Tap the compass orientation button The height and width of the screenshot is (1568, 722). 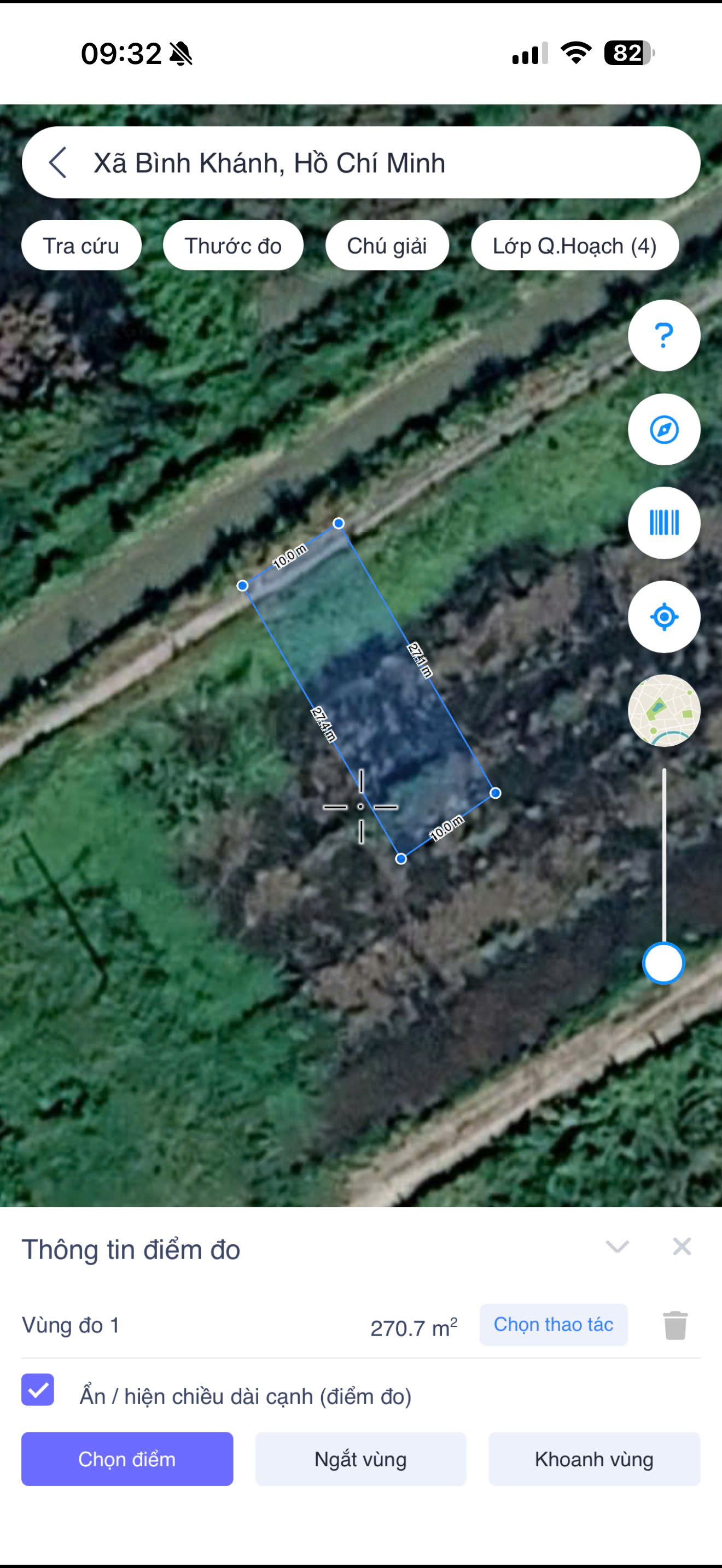pos(663,430)
